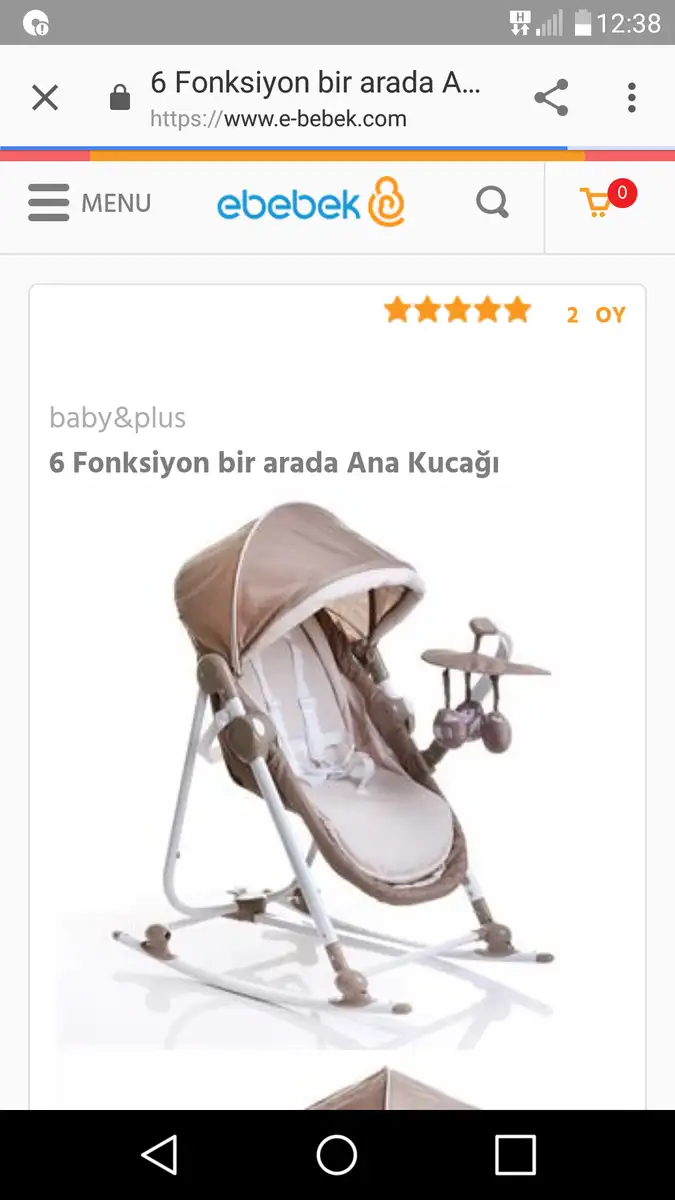View the 2 OY ratings
This screenshot has height=1200, width=675.
pos(596,314)
